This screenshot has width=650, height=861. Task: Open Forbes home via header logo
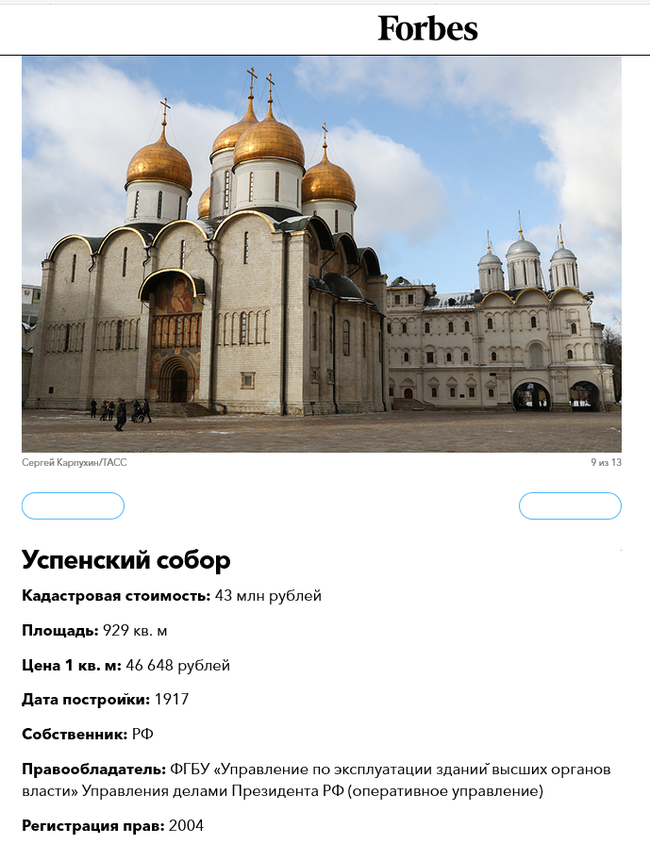click(x=427, y=28)
